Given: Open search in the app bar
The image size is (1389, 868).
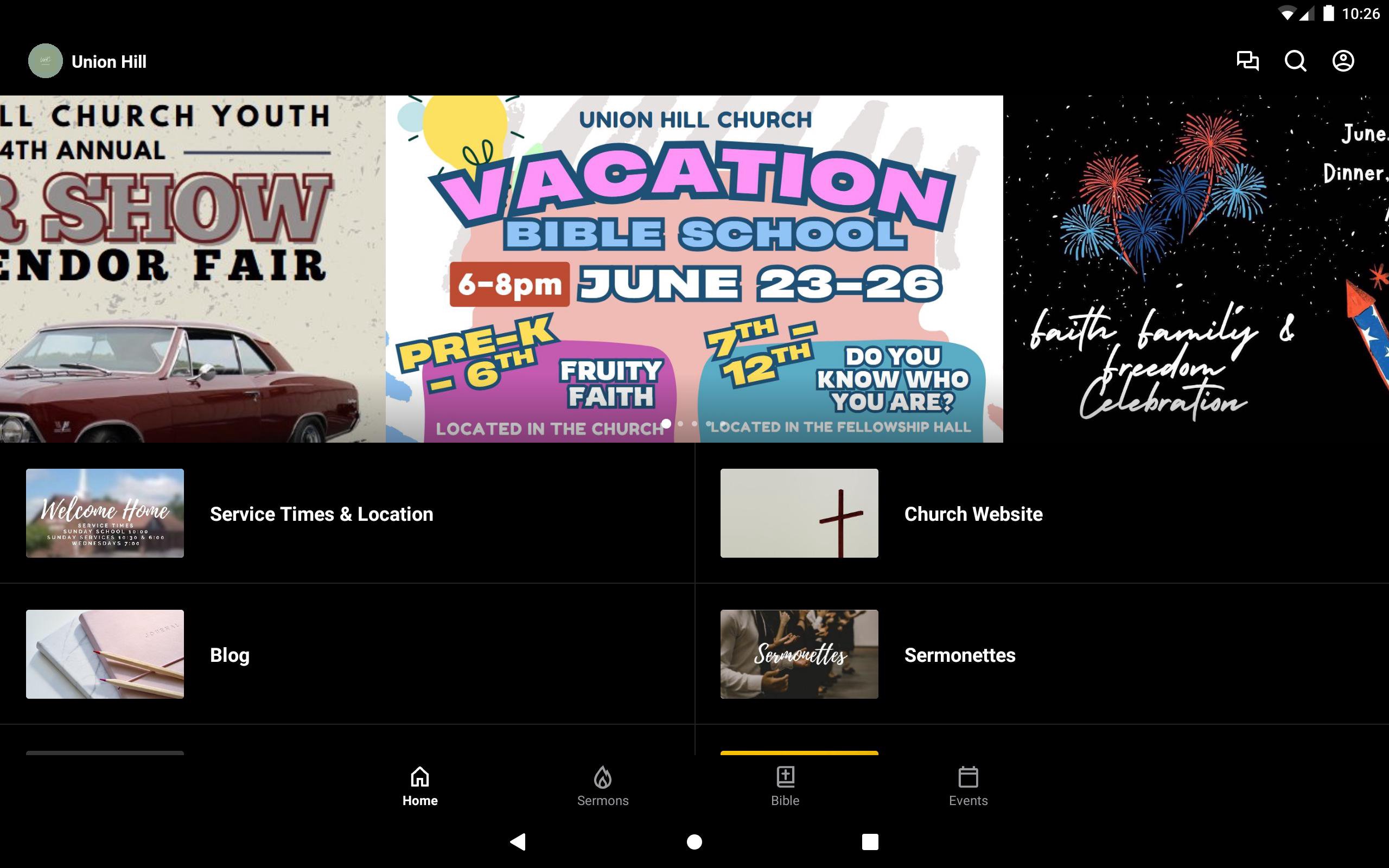Looking at the screenshot, I should pos(1295,61).
